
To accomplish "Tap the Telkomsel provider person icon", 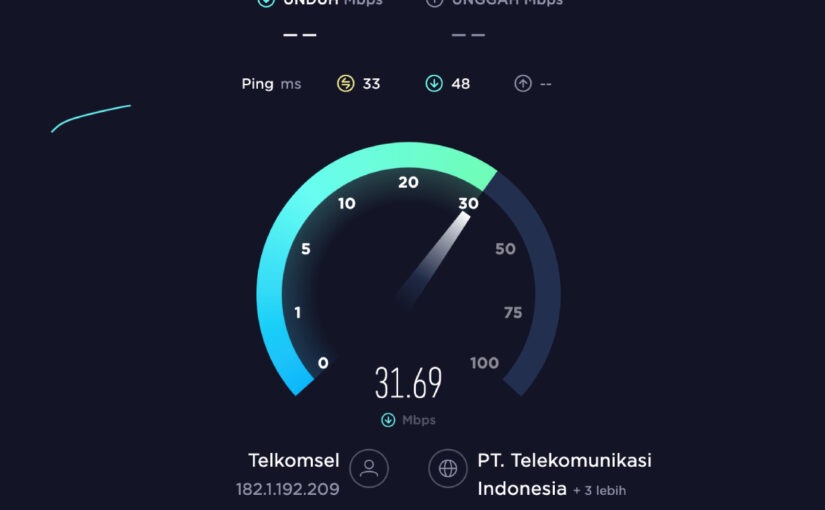I will coord(369,467).
